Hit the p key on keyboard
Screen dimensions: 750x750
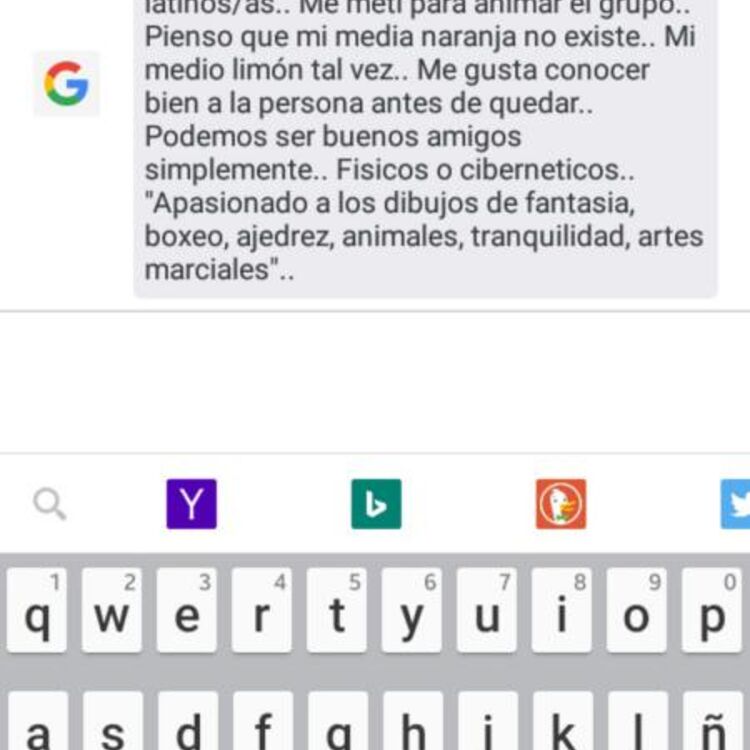(x=712, y=612)
